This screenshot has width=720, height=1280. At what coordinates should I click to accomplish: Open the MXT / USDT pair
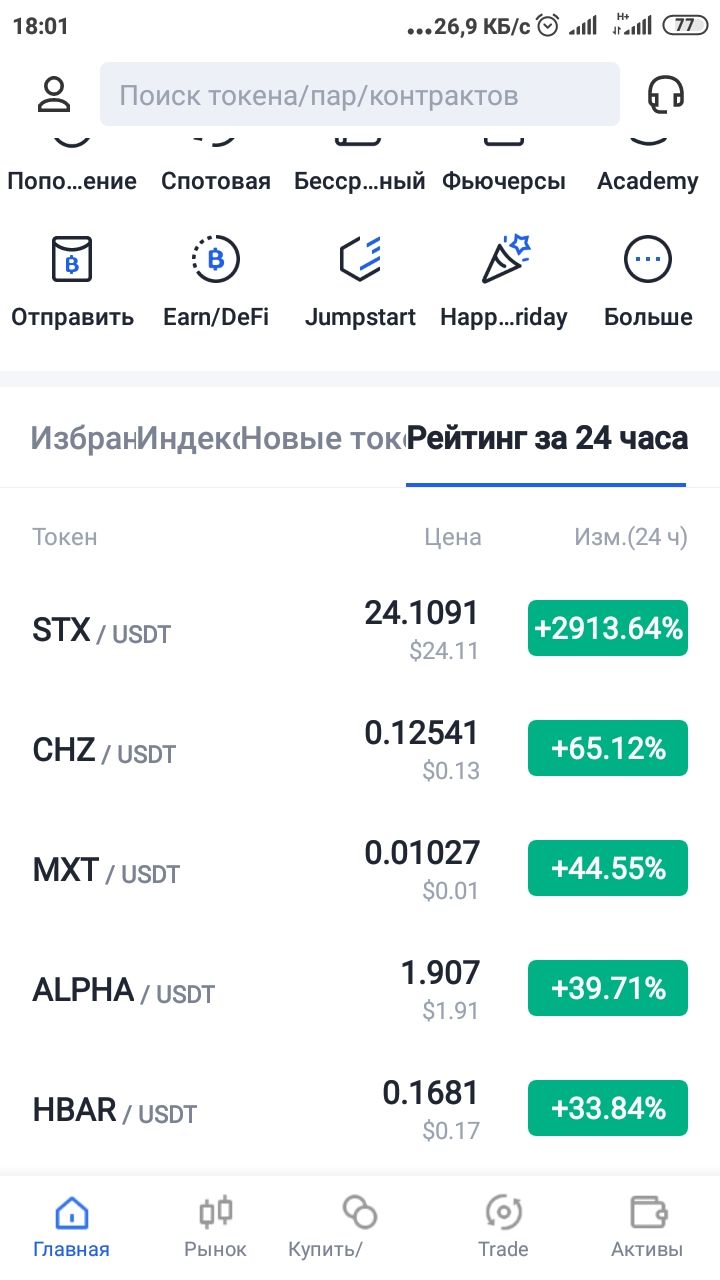(360, 870)
